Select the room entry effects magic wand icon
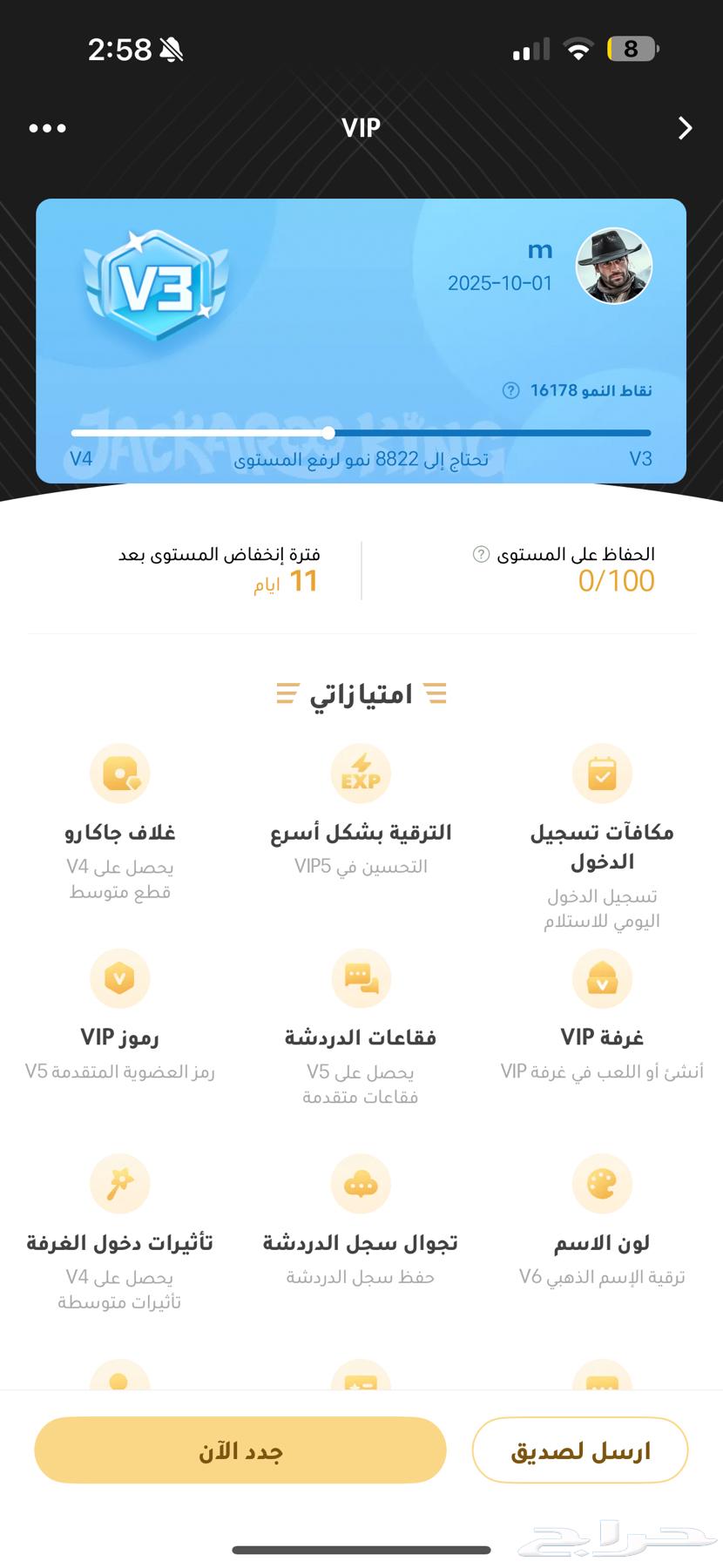The image size is (723, 1568). click(120, 1184)
